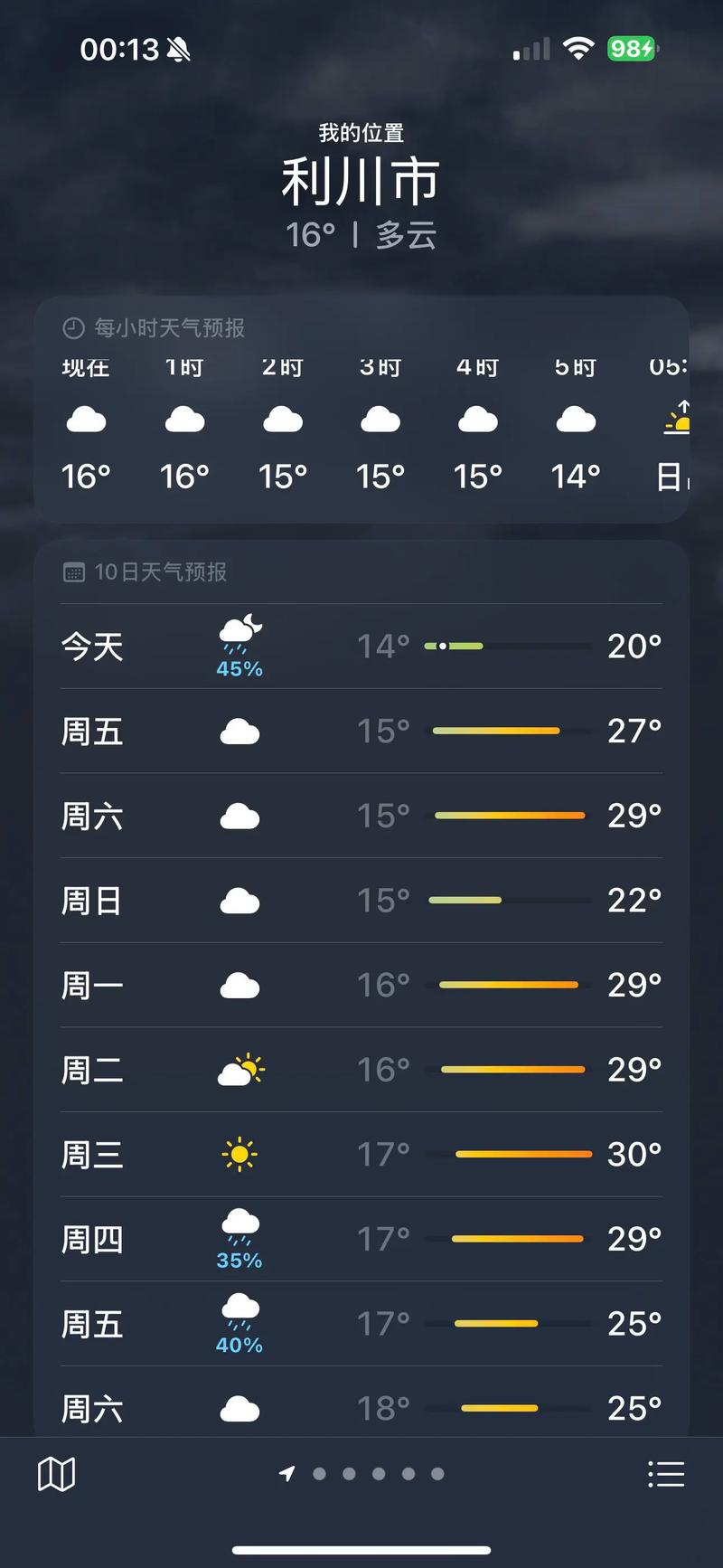Select the 今天 forecast row
723x1568 pixels.
click(361, 646)
